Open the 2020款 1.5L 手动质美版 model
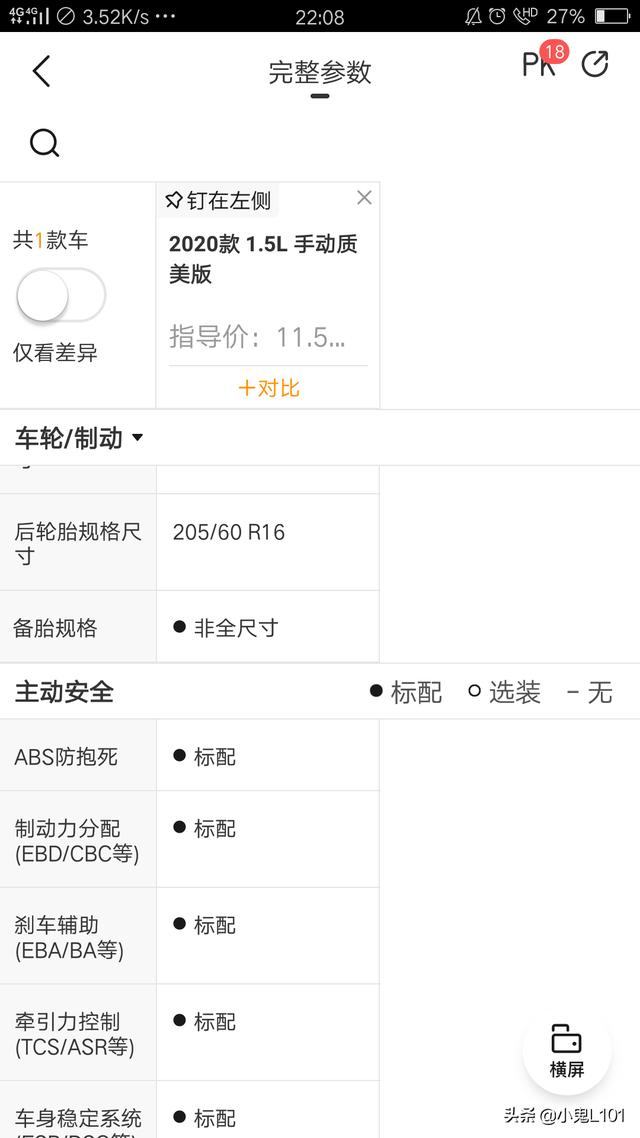The width and height of the screenshot is (640, 1138). pyautogui.click(x=263, y=259)
